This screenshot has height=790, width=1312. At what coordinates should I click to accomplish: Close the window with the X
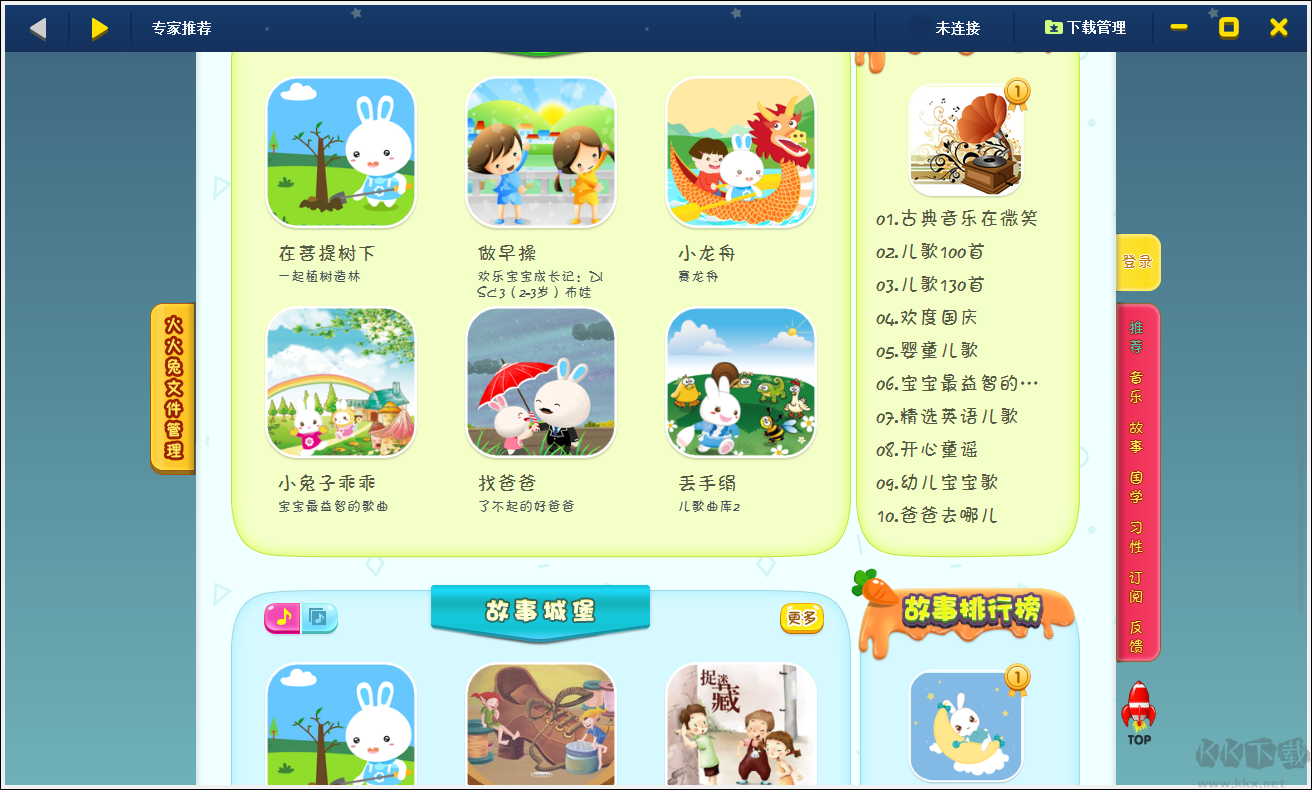point(1278,28)
